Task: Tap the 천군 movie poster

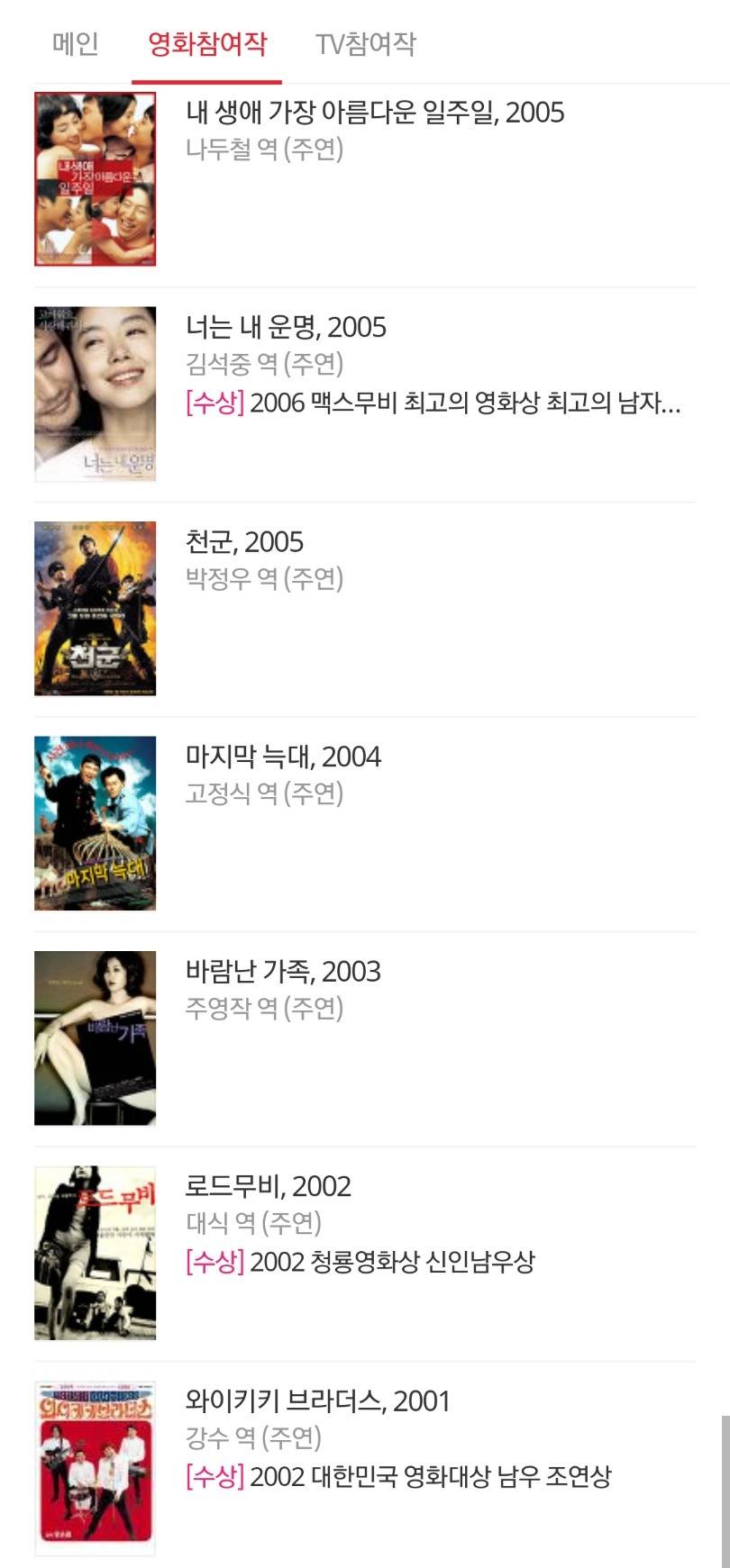Action: (x=95, y=608)
